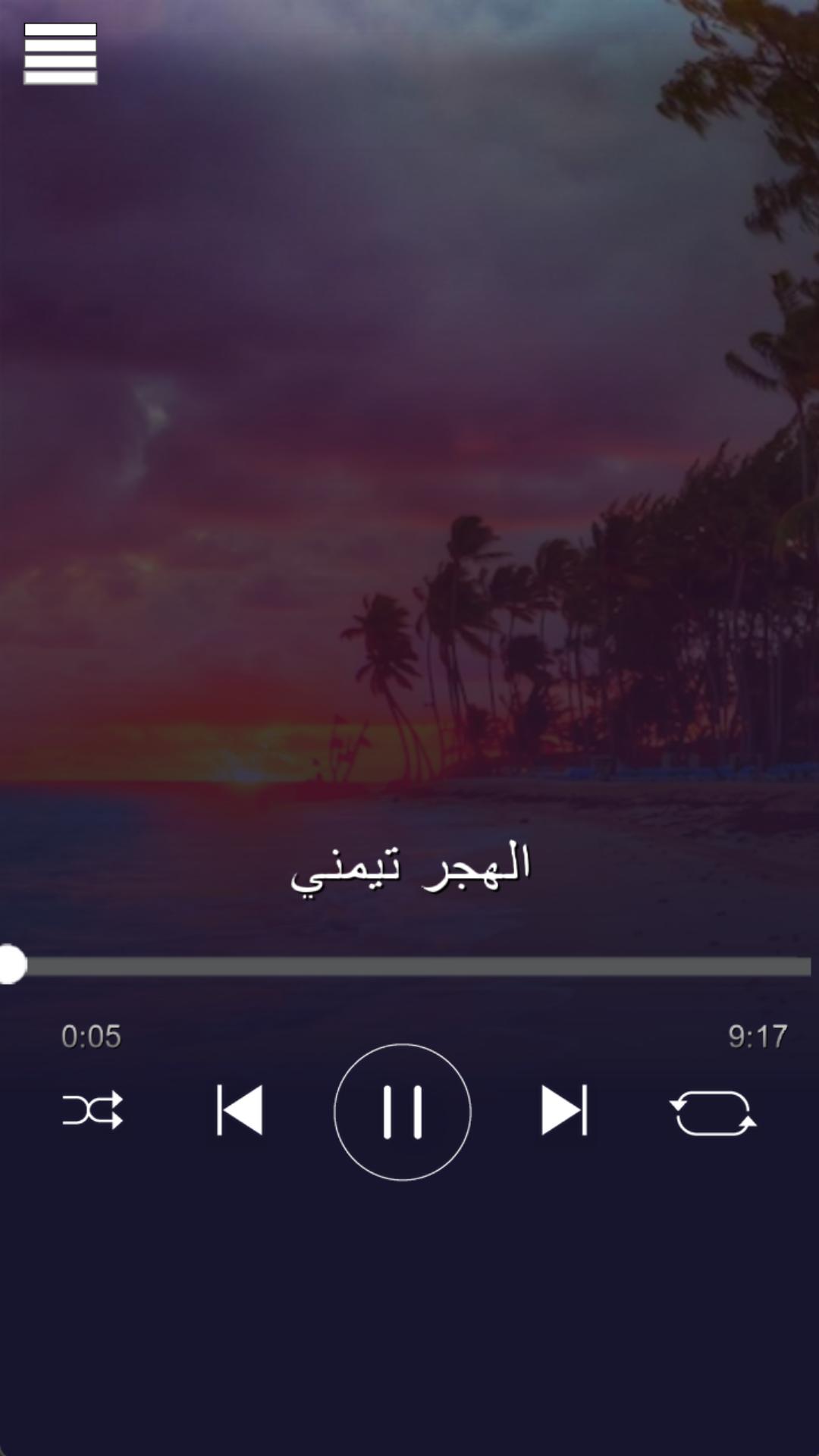Skip to the next track
The width and height of the screenshot is (819, 1456).
(564, 1111)
